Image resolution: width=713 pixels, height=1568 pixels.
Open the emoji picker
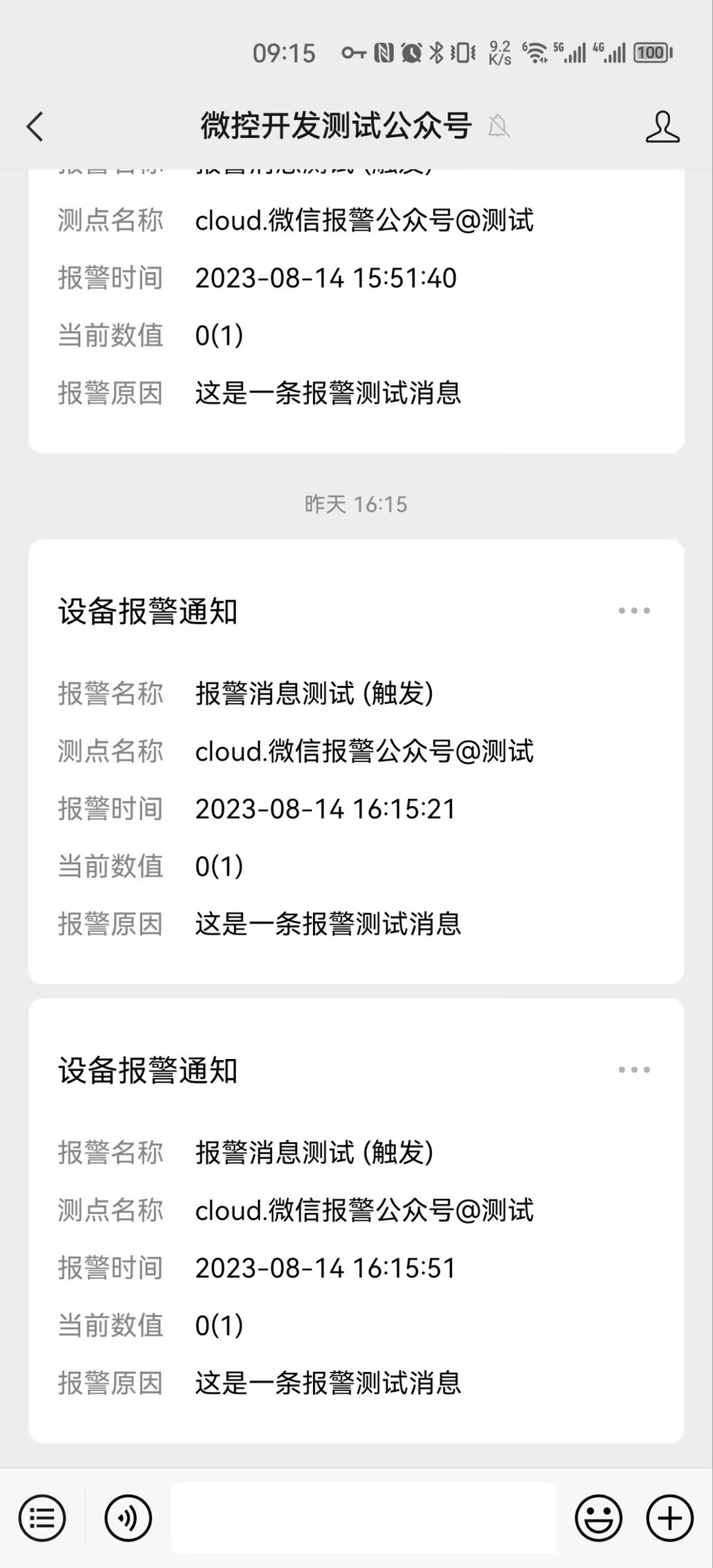tap(599, 1517)
